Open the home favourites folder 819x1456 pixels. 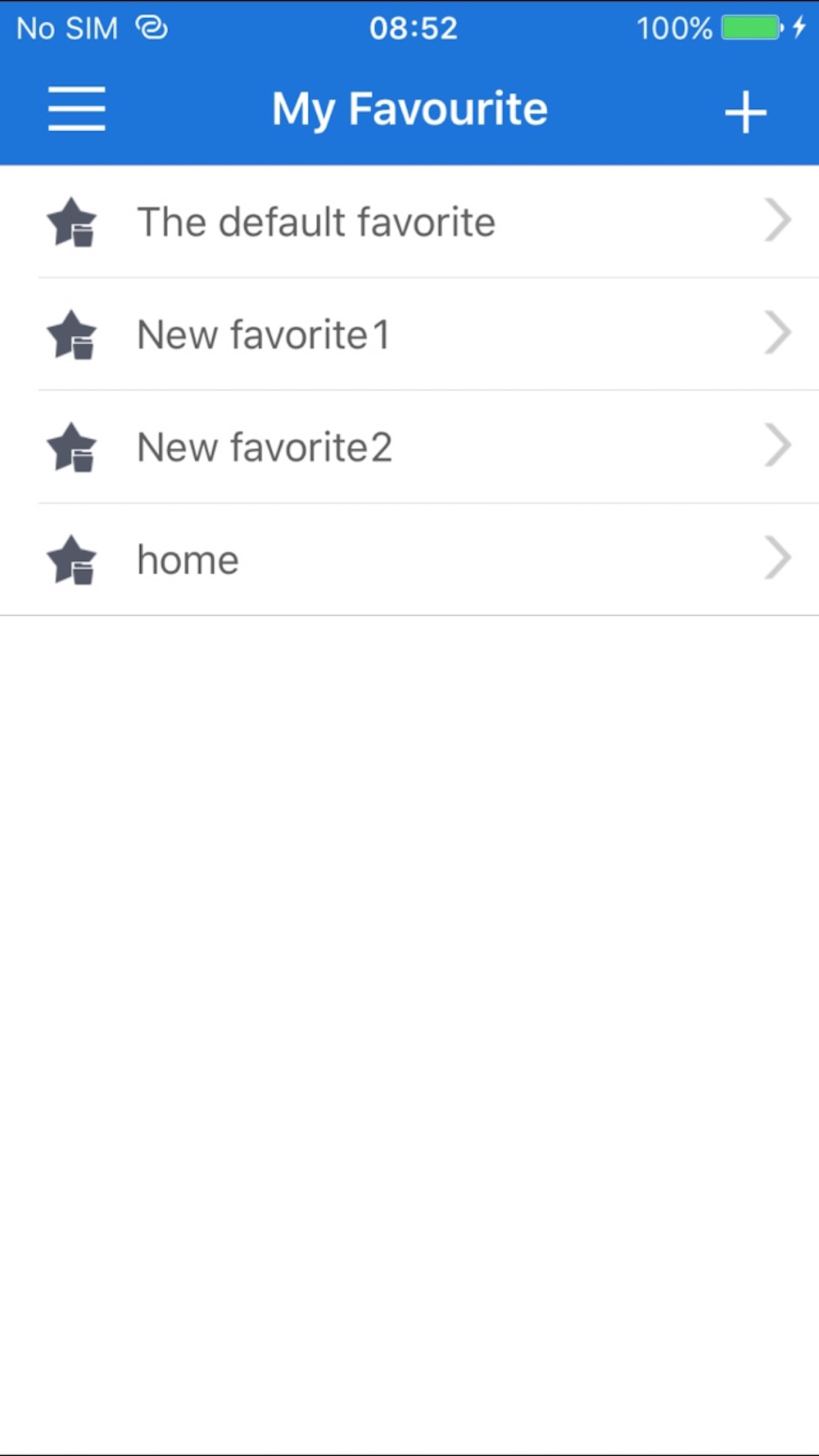pyautogui.click(x=409, y=560)
